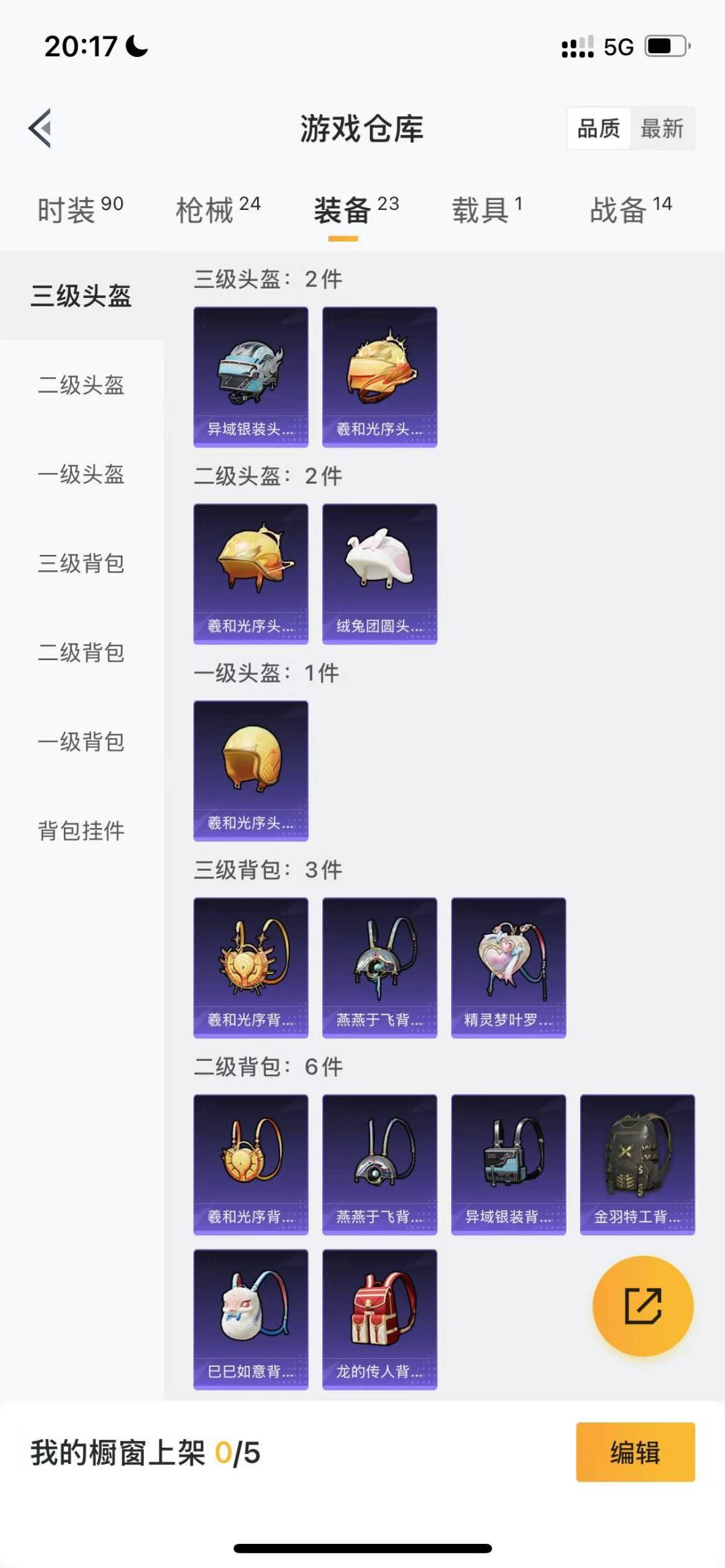The width and height of the screenshot is (725, 1568).
Task: Go back using the top-left arrow
Action: pos(40,127)
